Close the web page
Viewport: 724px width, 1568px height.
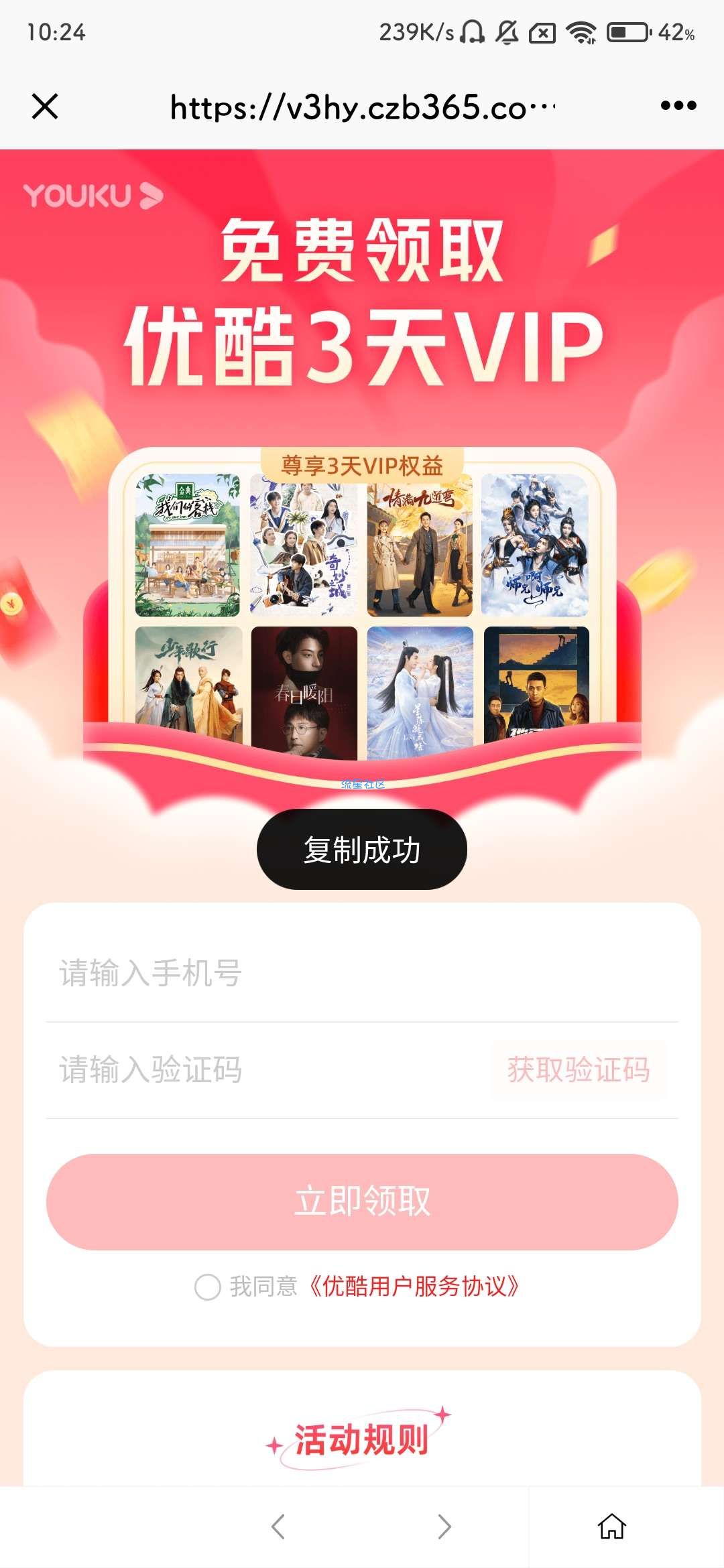coord(45,107)
